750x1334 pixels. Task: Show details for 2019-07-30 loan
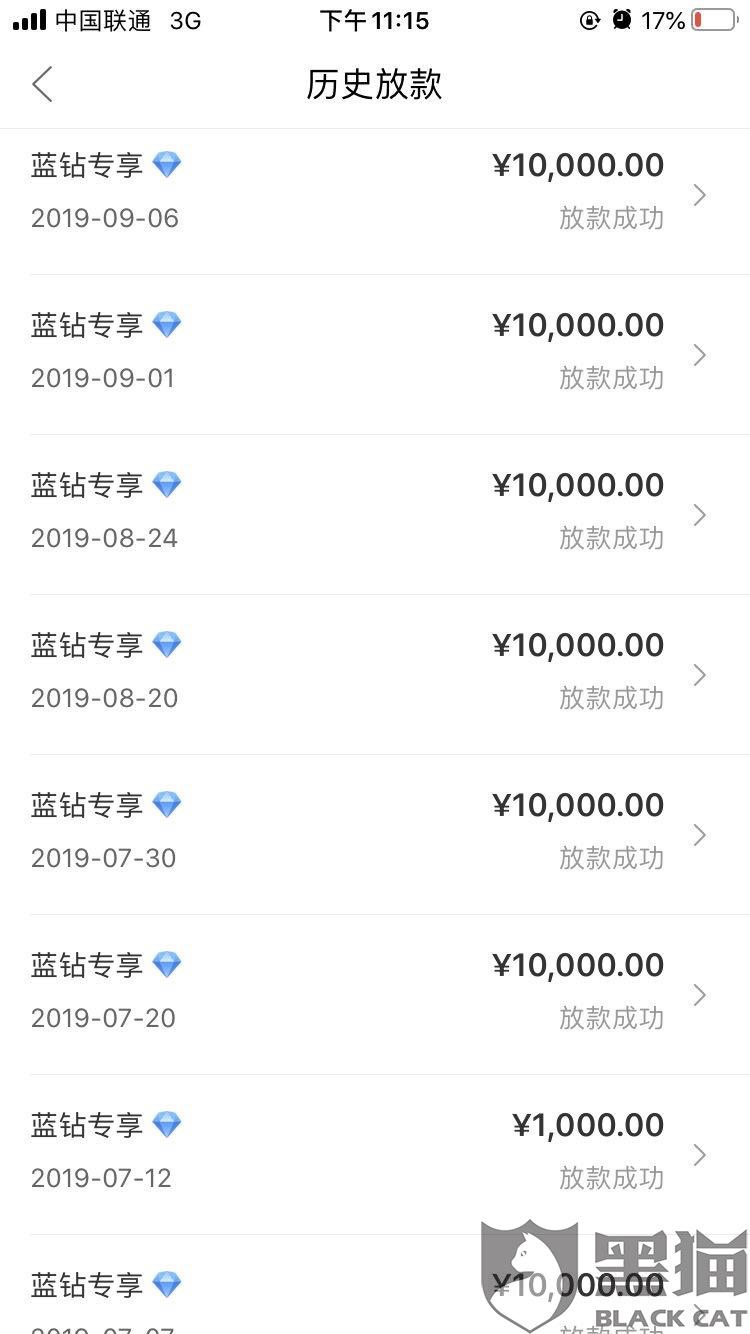coord(375,834)
